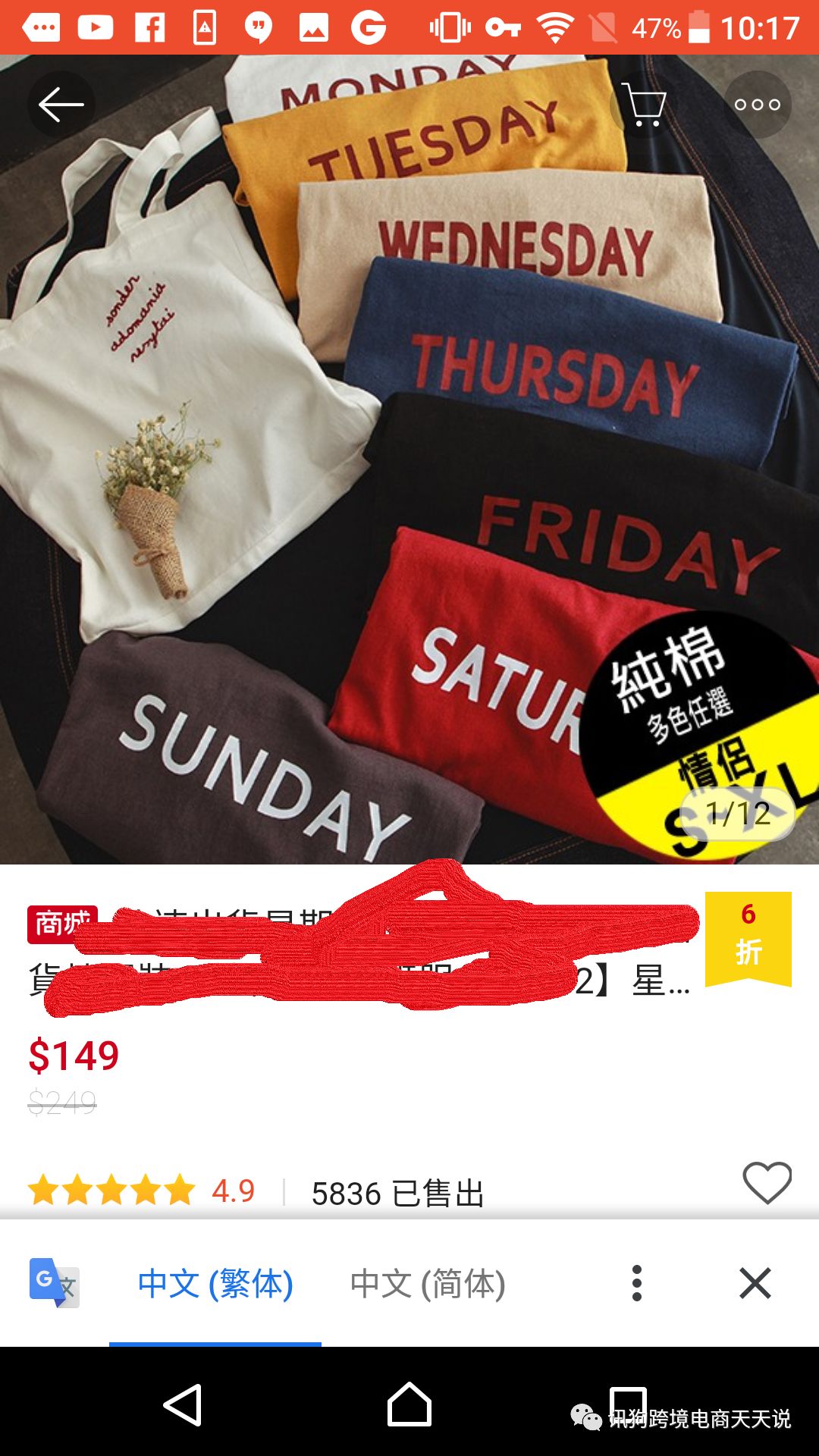This screenshot has height=1456, width=819.
Task: Open the shopping cart
Action: coord(645,105)
